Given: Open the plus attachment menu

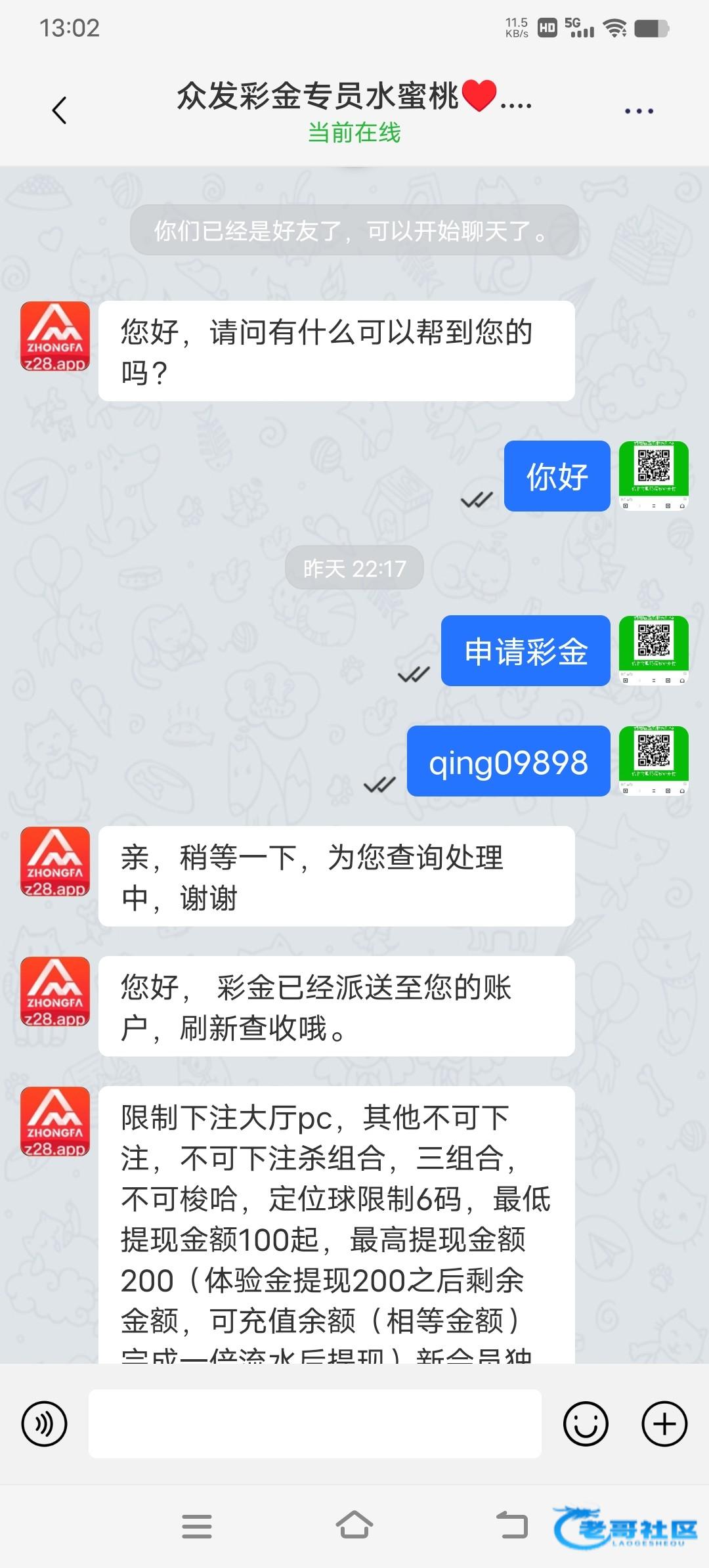Looking at the screenshot, I should [664, 1424].
